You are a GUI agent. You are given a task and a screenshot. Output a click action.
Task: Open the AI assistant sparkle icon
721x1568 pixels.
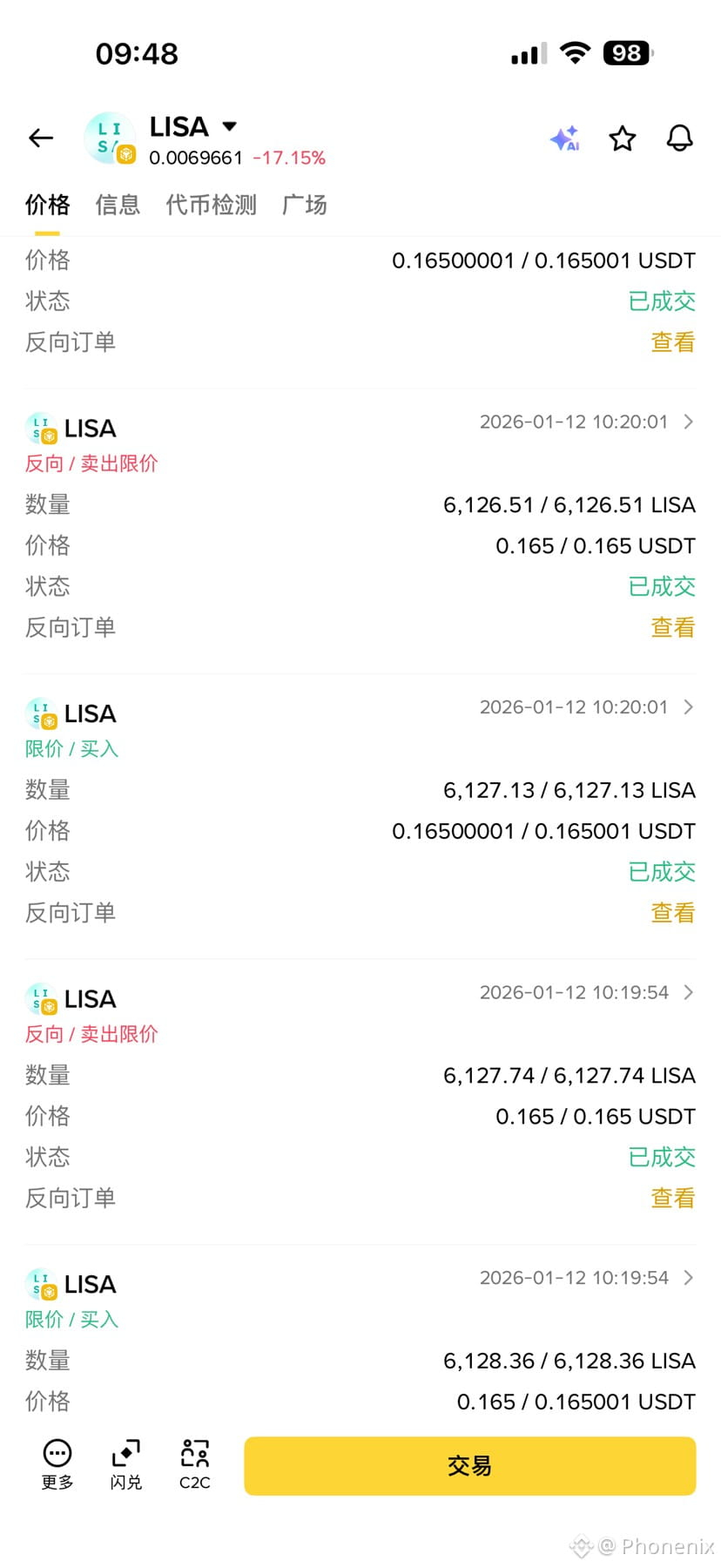click(x=564, y=139)
